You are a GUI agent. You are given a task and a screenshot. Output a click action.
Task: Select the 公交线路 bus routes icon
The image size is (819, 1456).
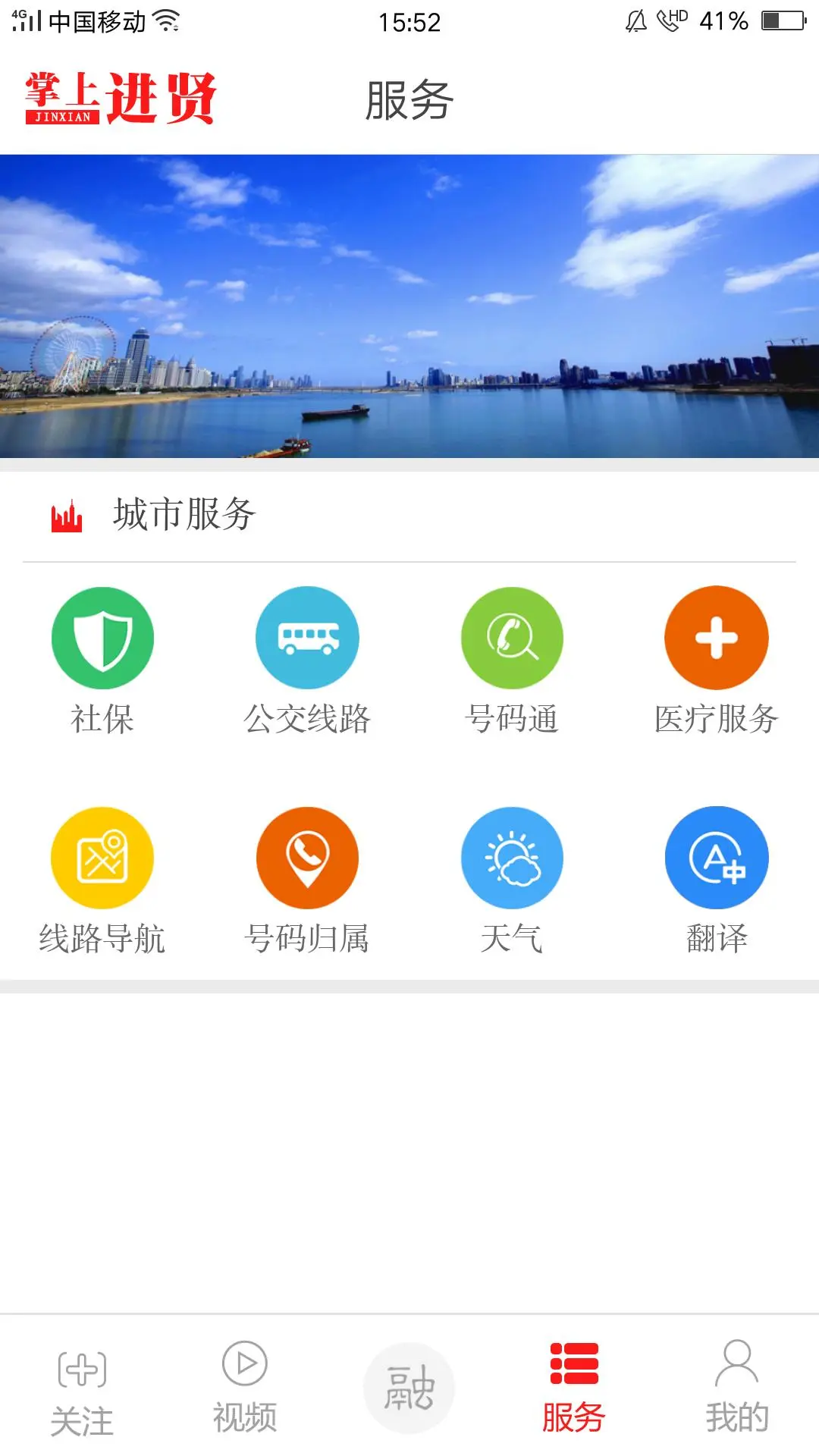click(x=306, y=638)
